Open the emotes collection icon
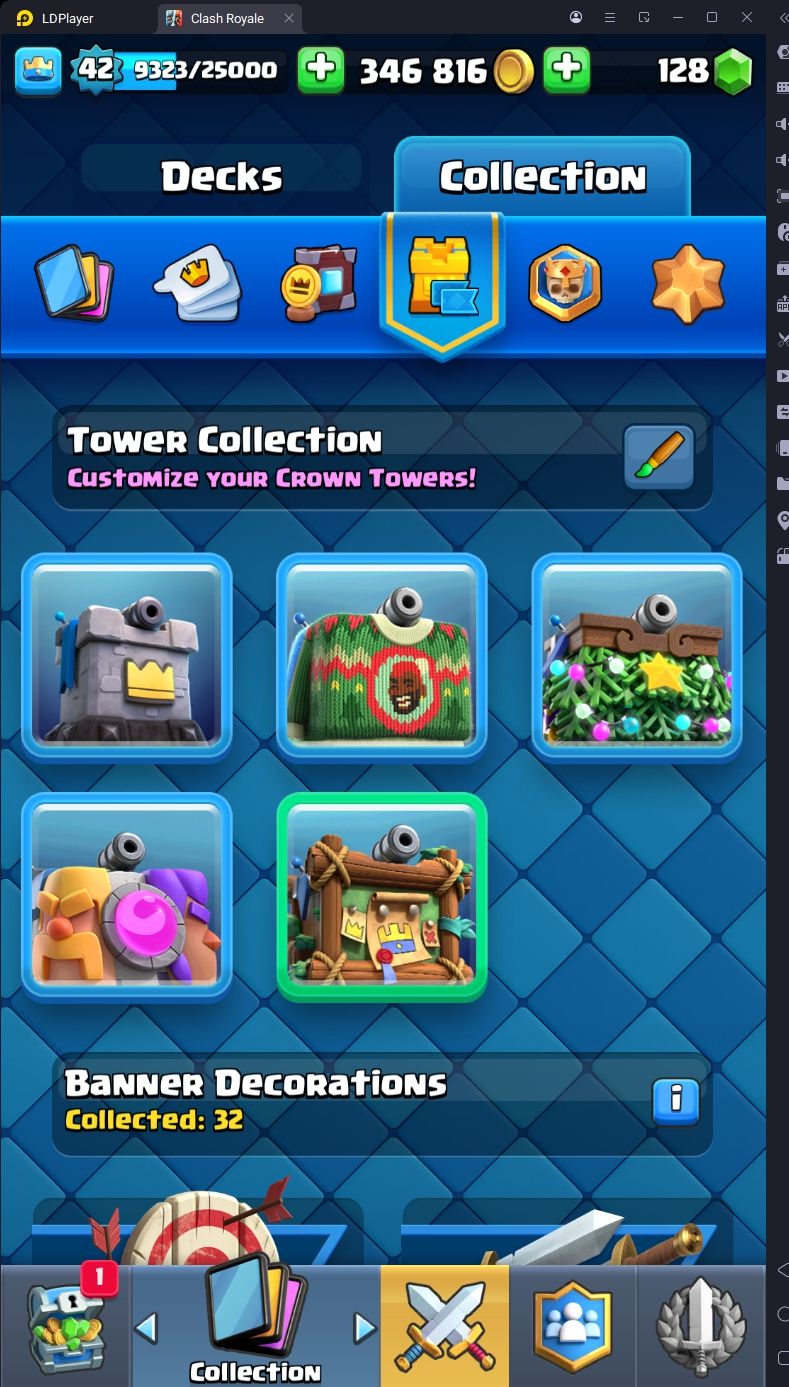The height and width of the screenshot is (1387, 789). pyautogui.click(x=198, y=284)
